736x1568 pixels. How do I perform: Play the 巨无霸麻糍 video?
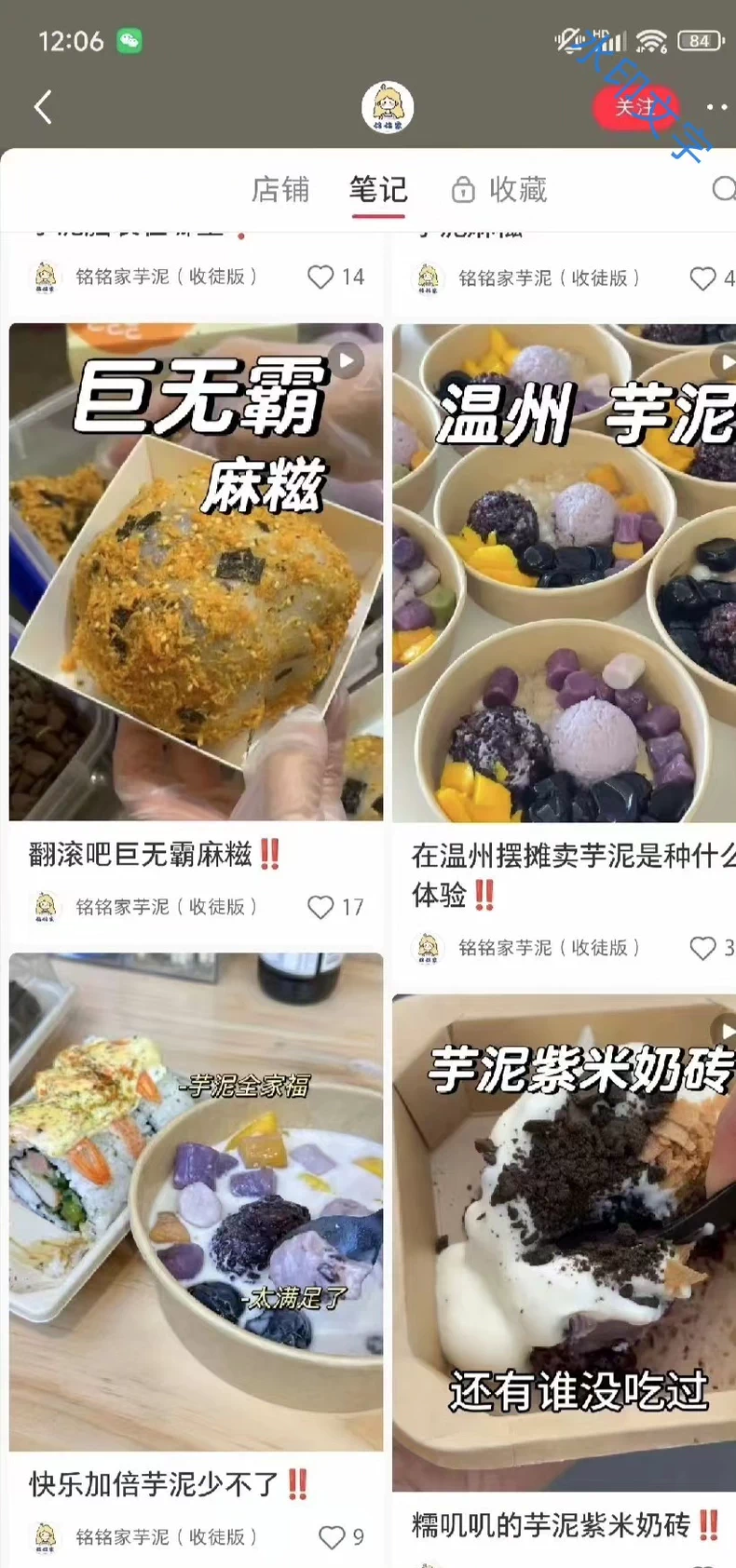[347, 361]
